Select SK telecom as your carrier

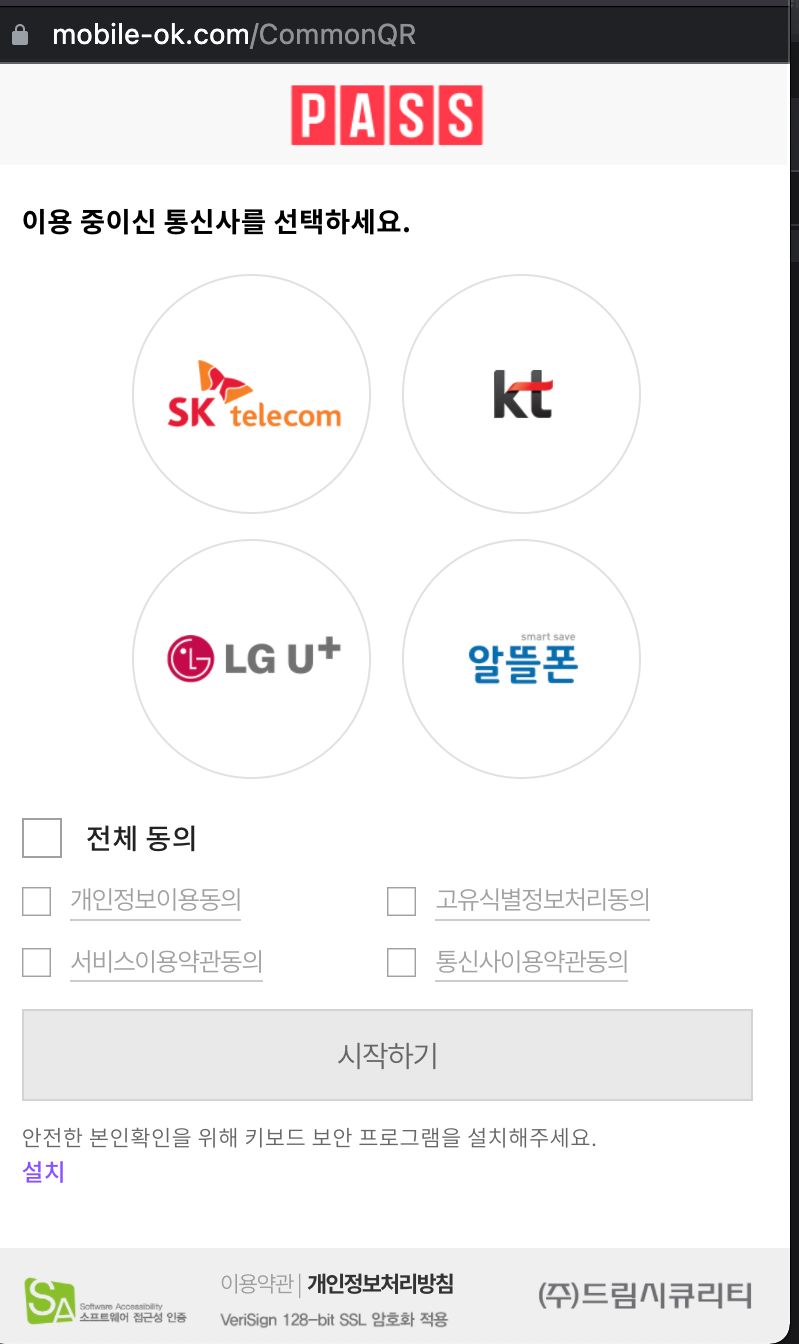pyautogui.click(x=252, y=394)
